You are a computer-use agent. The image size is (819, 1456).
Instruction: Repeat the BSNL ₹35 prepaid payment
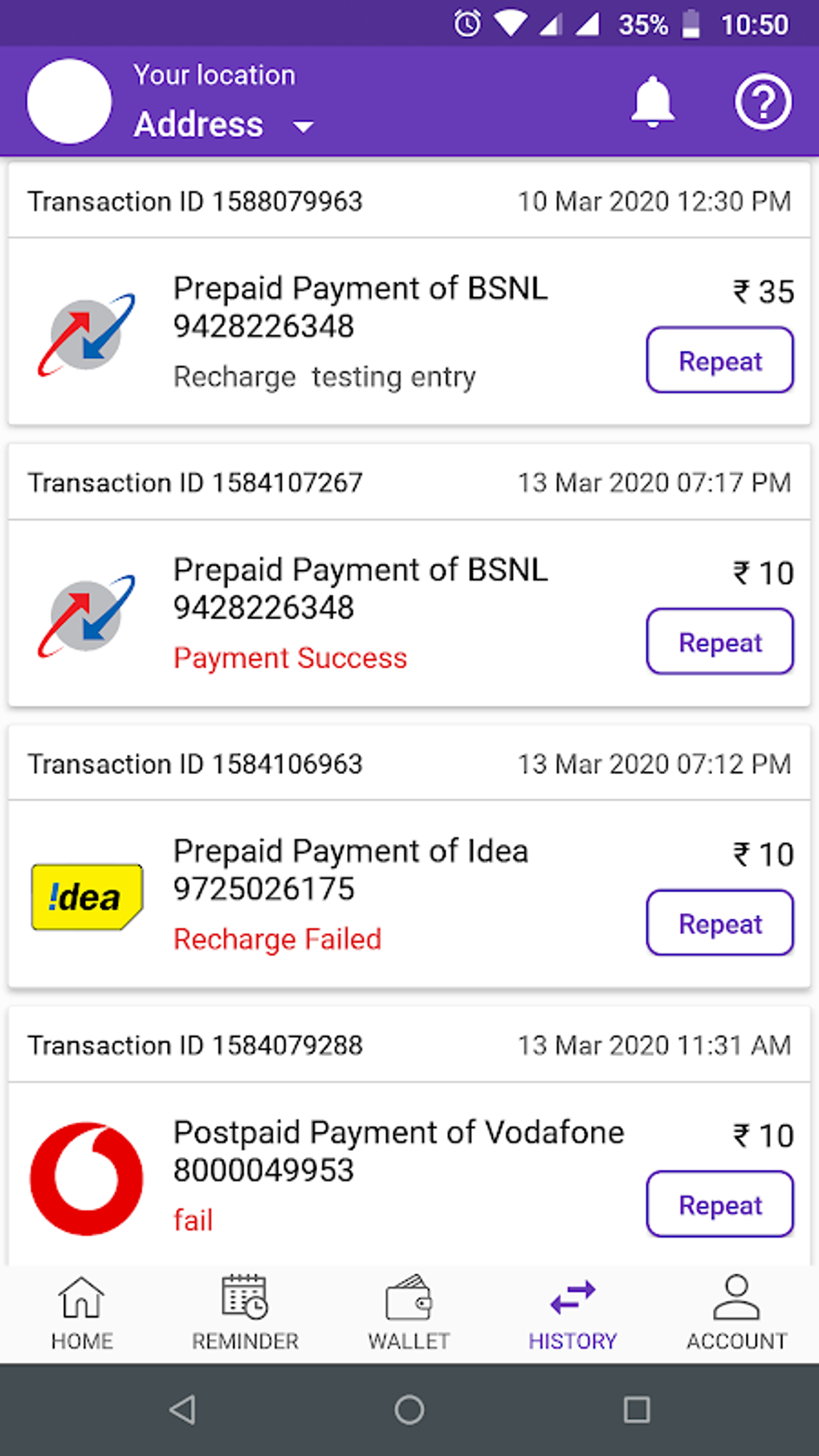[x=719, y=360]
